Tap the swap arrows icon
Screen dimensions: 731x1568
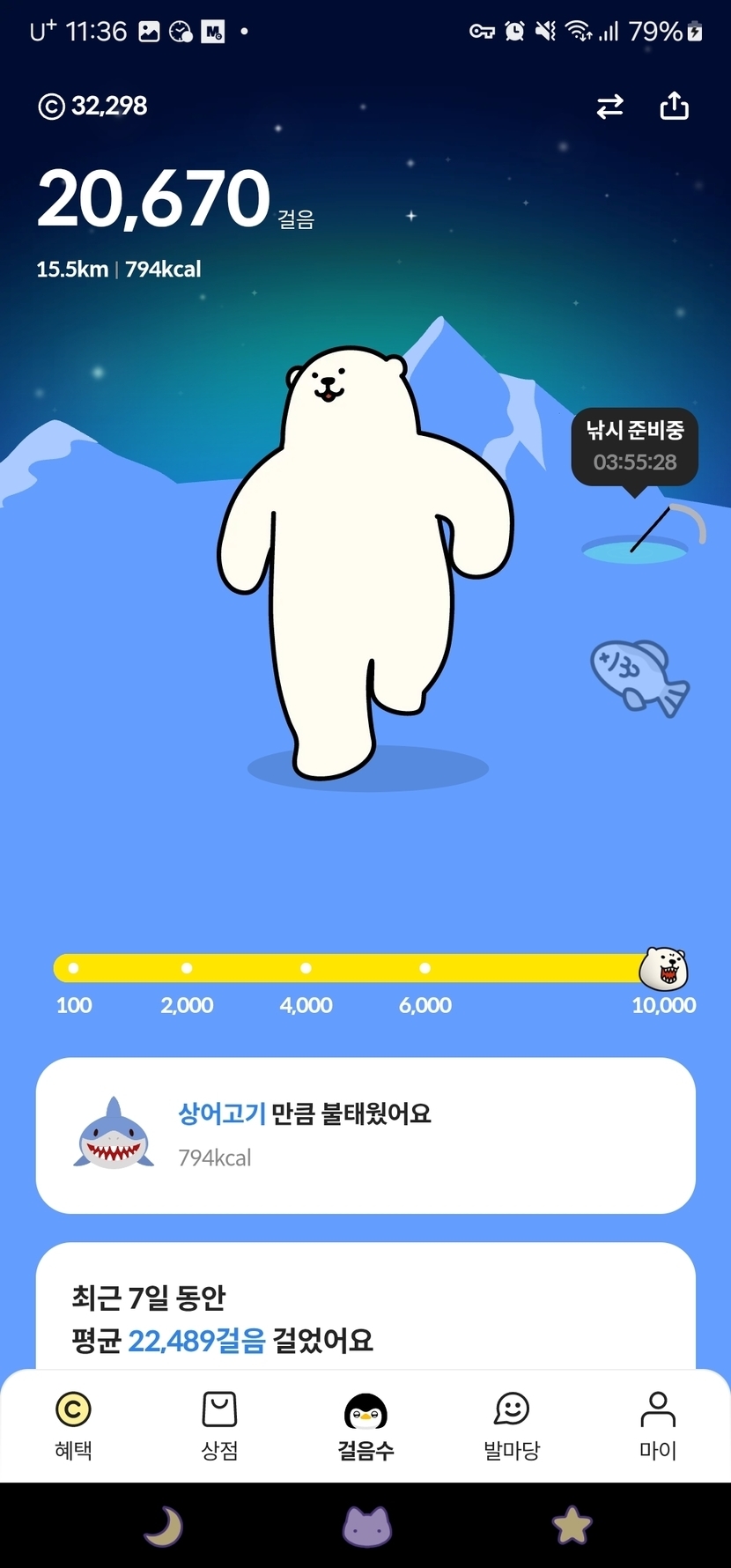click(609, 107)
